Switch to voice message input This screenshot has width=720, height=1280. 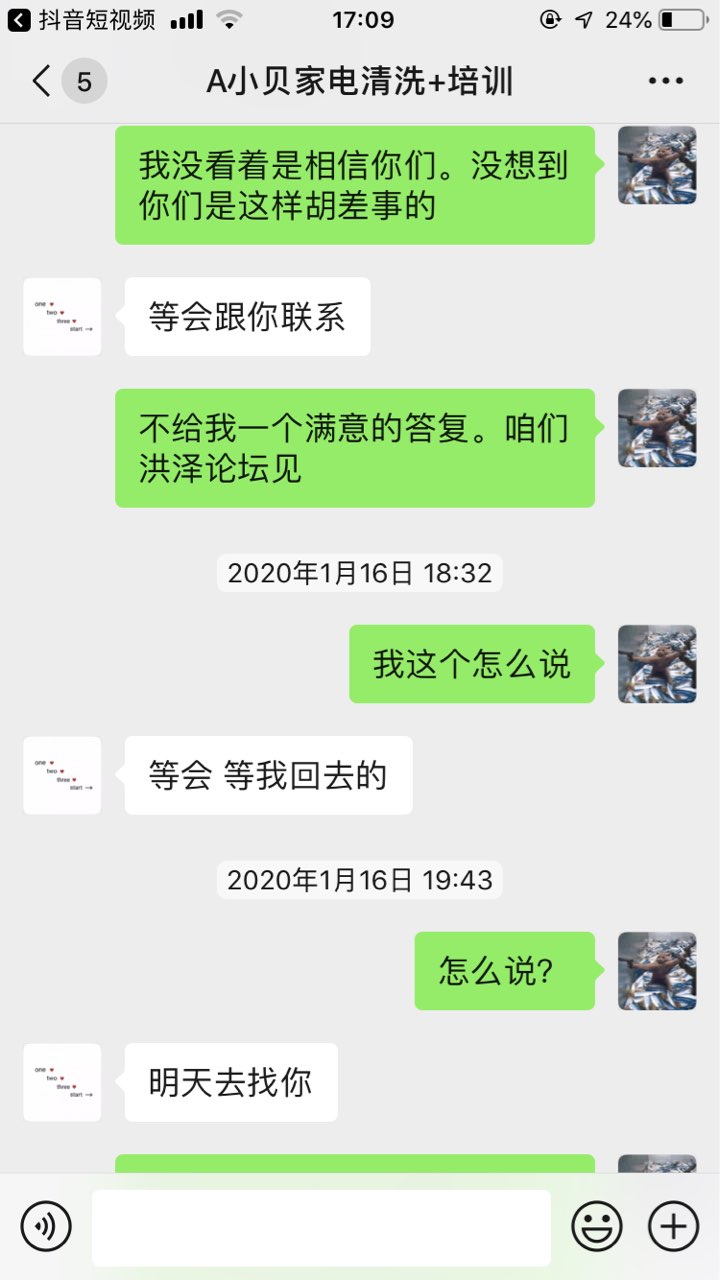(46, 1225)
